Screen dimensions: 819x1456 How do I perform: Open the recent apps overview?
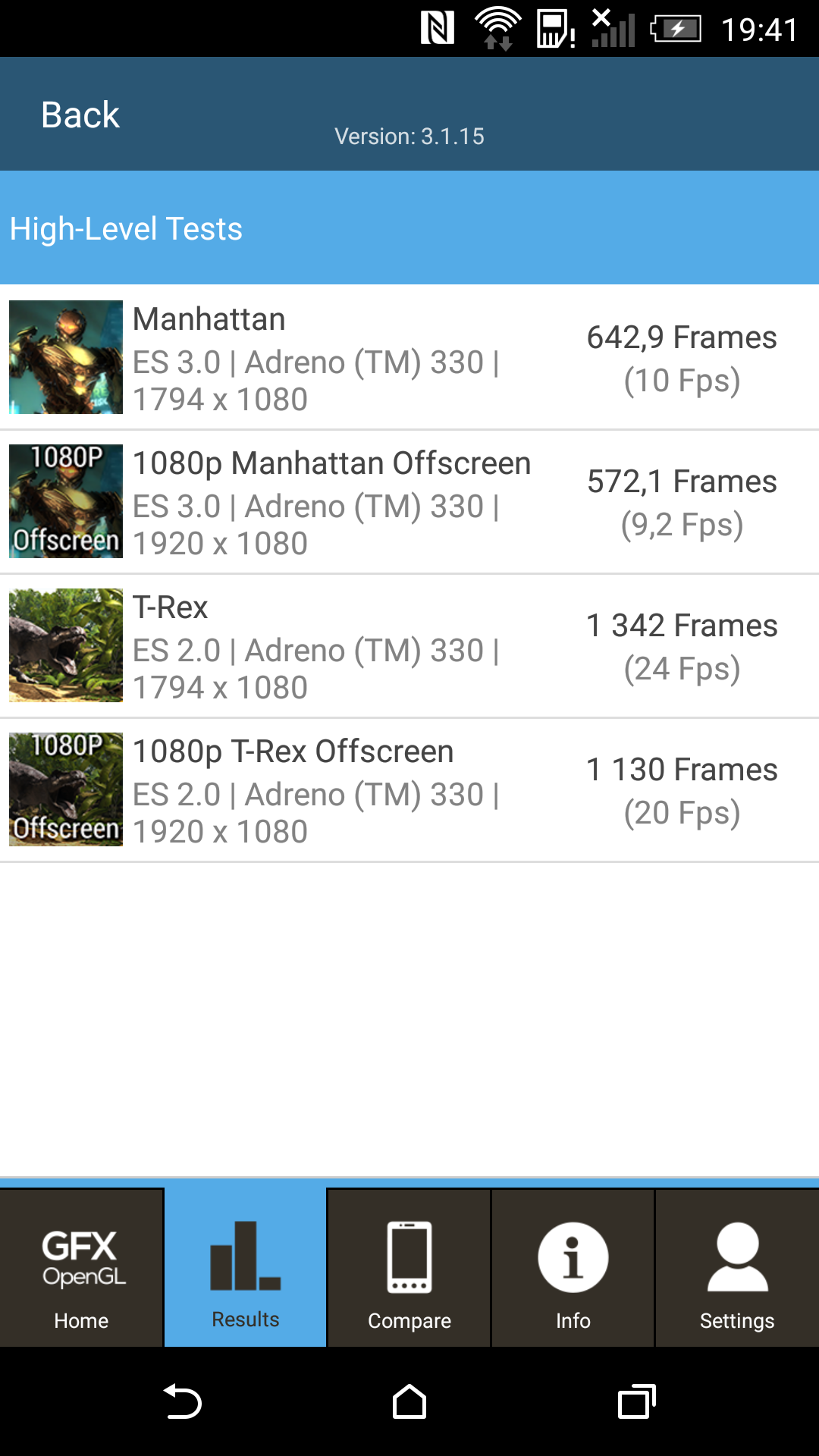pos(637,1401)
